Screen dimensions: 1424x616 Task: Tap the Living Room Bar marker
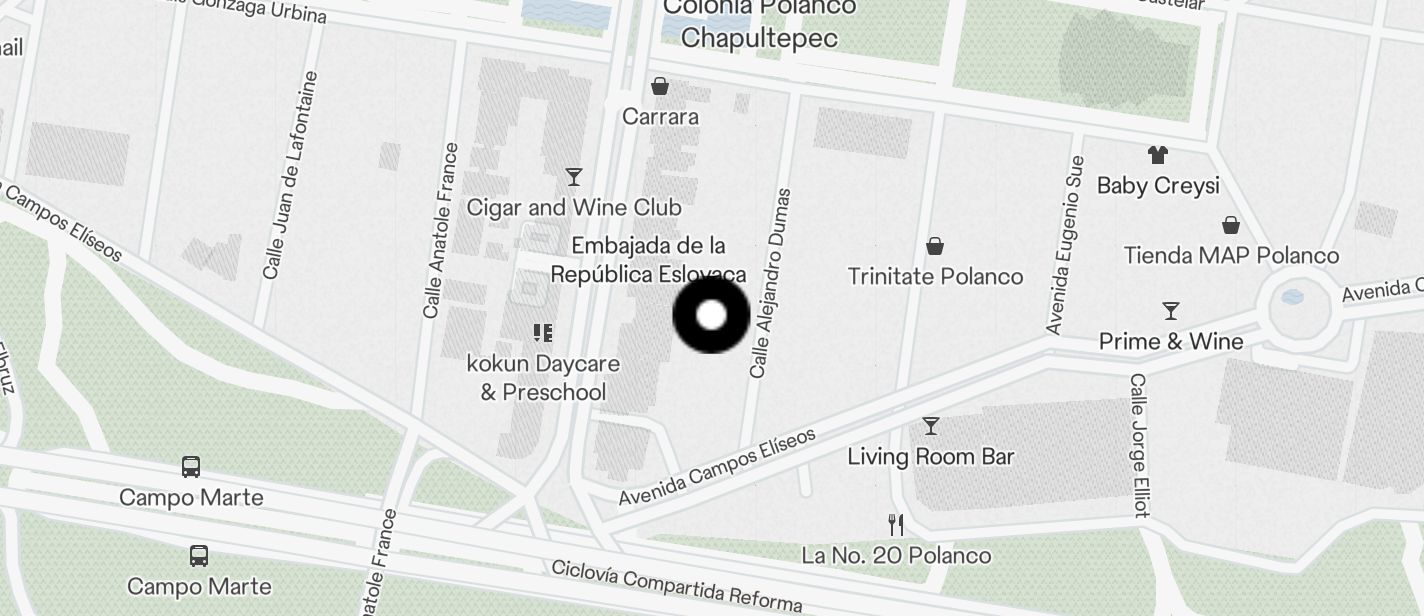pyautogui.click(x=931, y=427)
